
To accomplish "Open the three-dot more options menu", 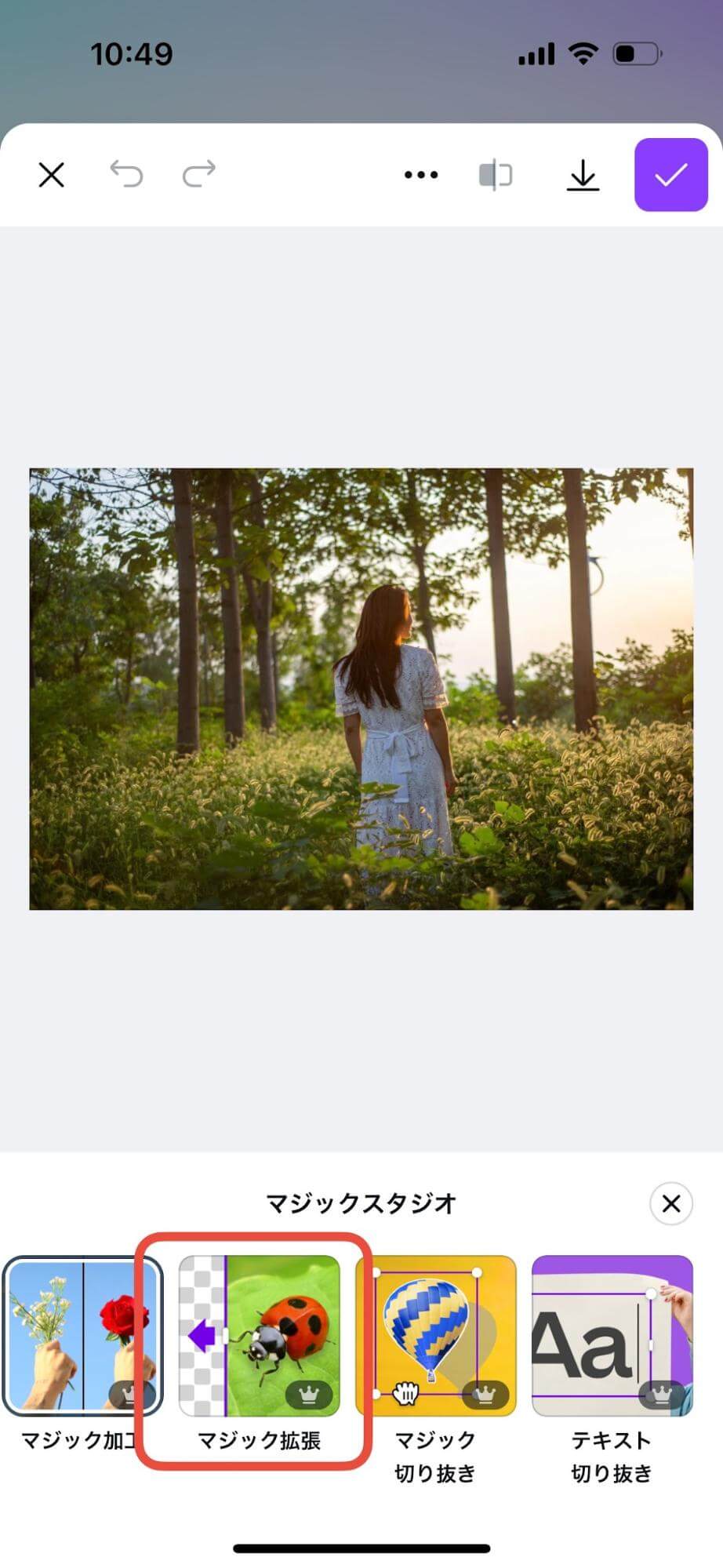I will (421, 175).
